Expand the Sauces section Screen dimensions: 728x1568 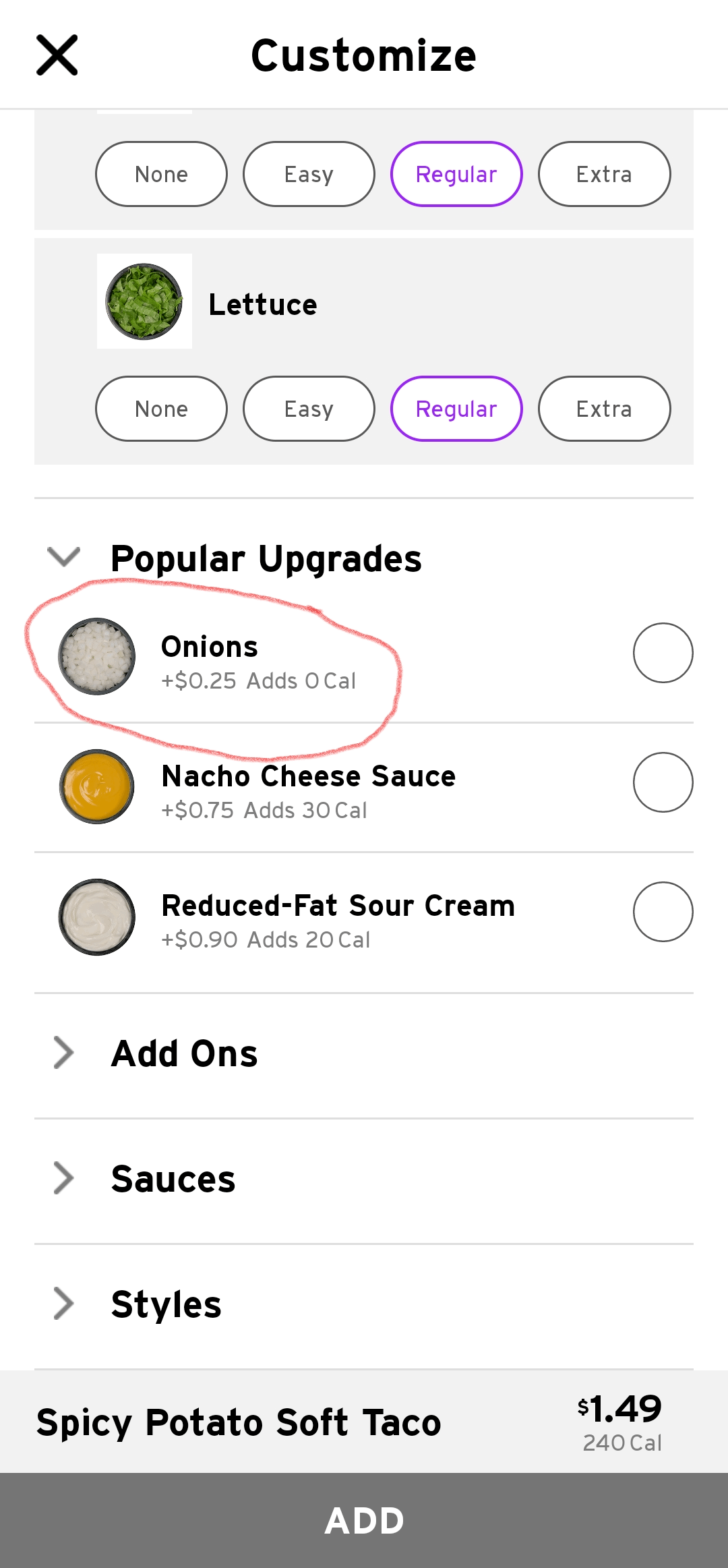pos(364,1179)
